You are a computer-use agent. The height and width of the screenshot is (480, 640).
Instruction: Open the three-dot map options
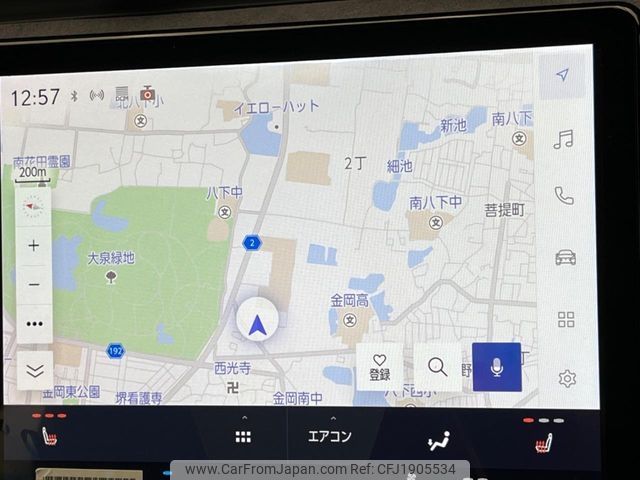[34, 324]
